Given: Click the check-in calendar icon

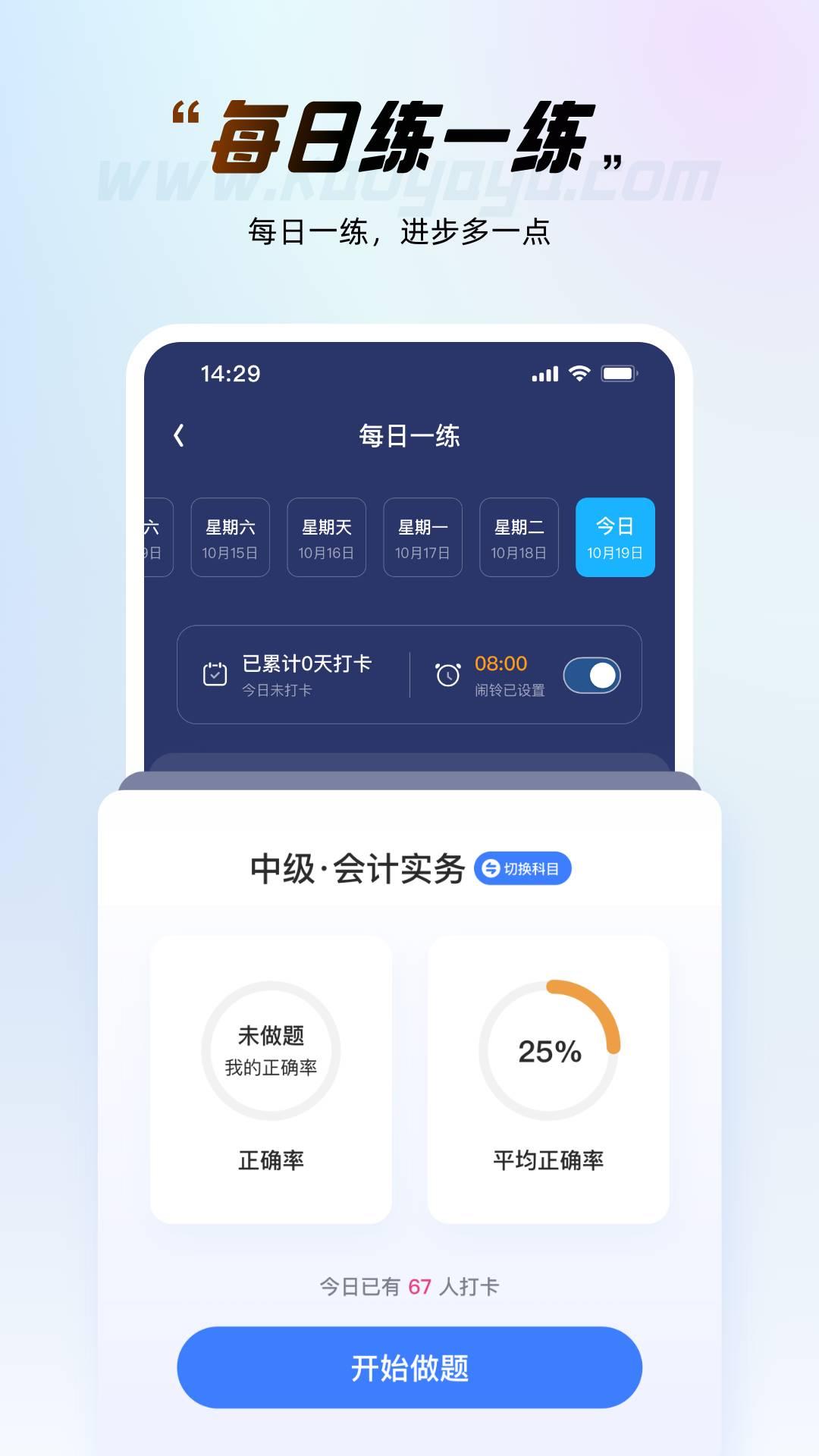Looking at the screenshot, I should coord(215,673).
